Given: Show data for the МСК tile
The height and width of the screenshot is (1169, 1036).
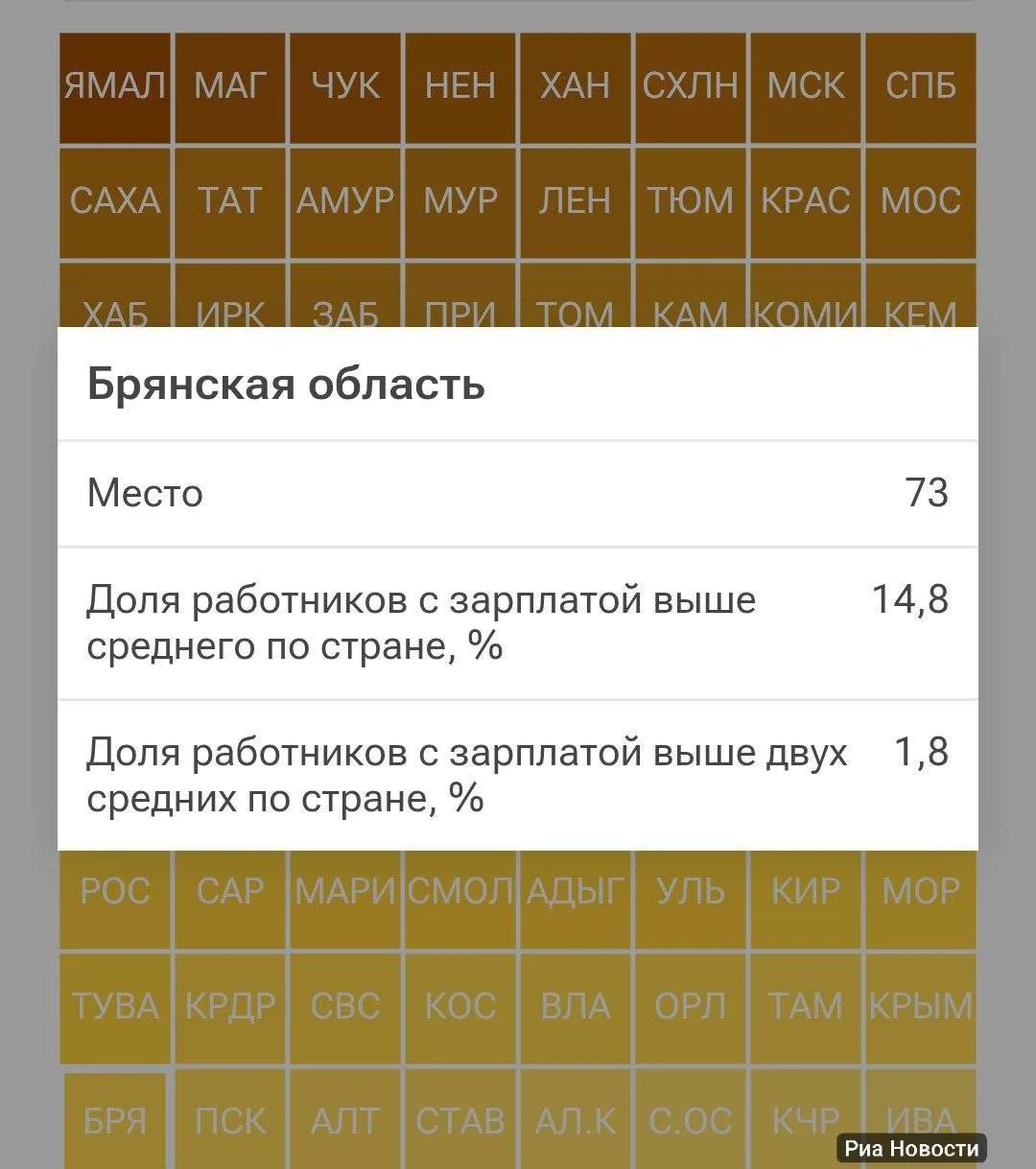Looking at the screenshot, I should pos(806,87).
